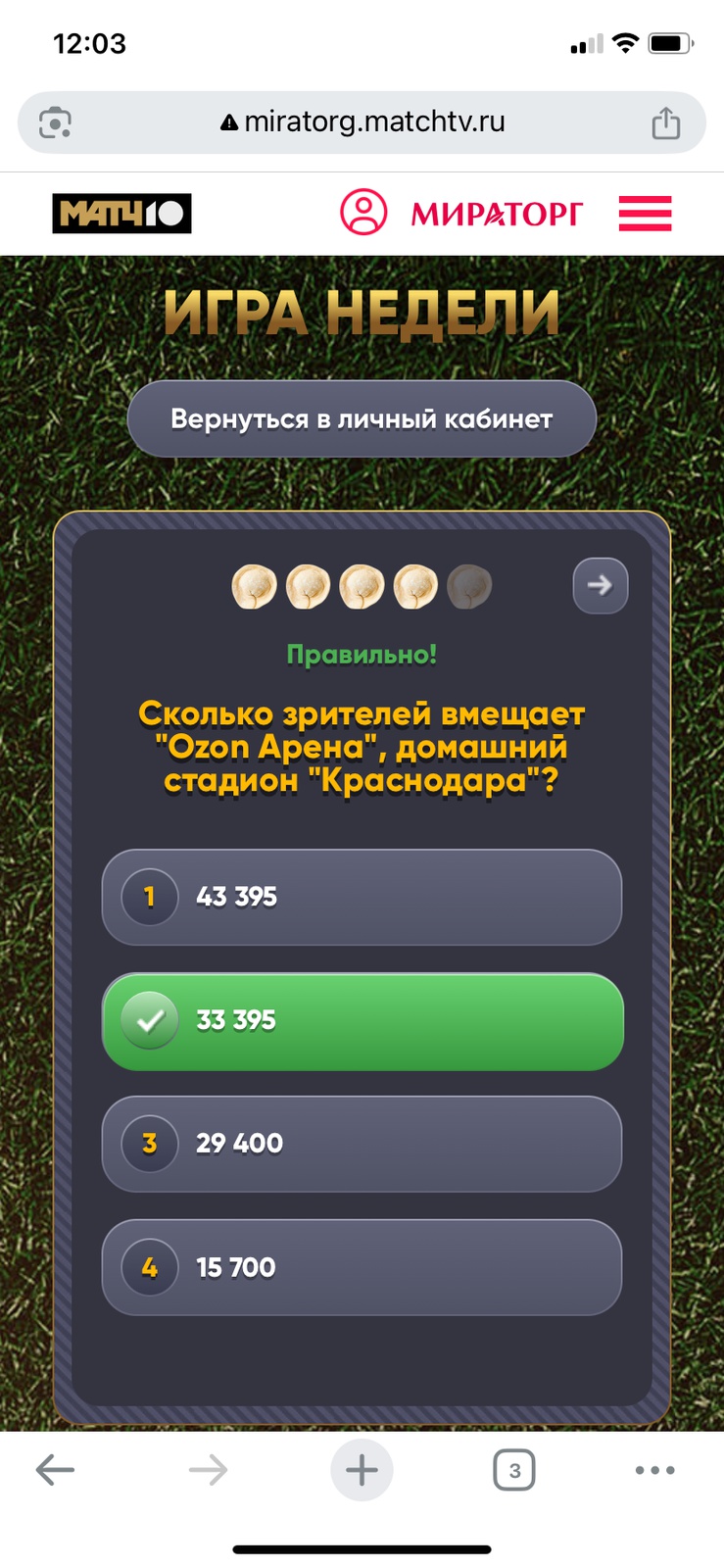Open the camera search icon in address bar

55,123
